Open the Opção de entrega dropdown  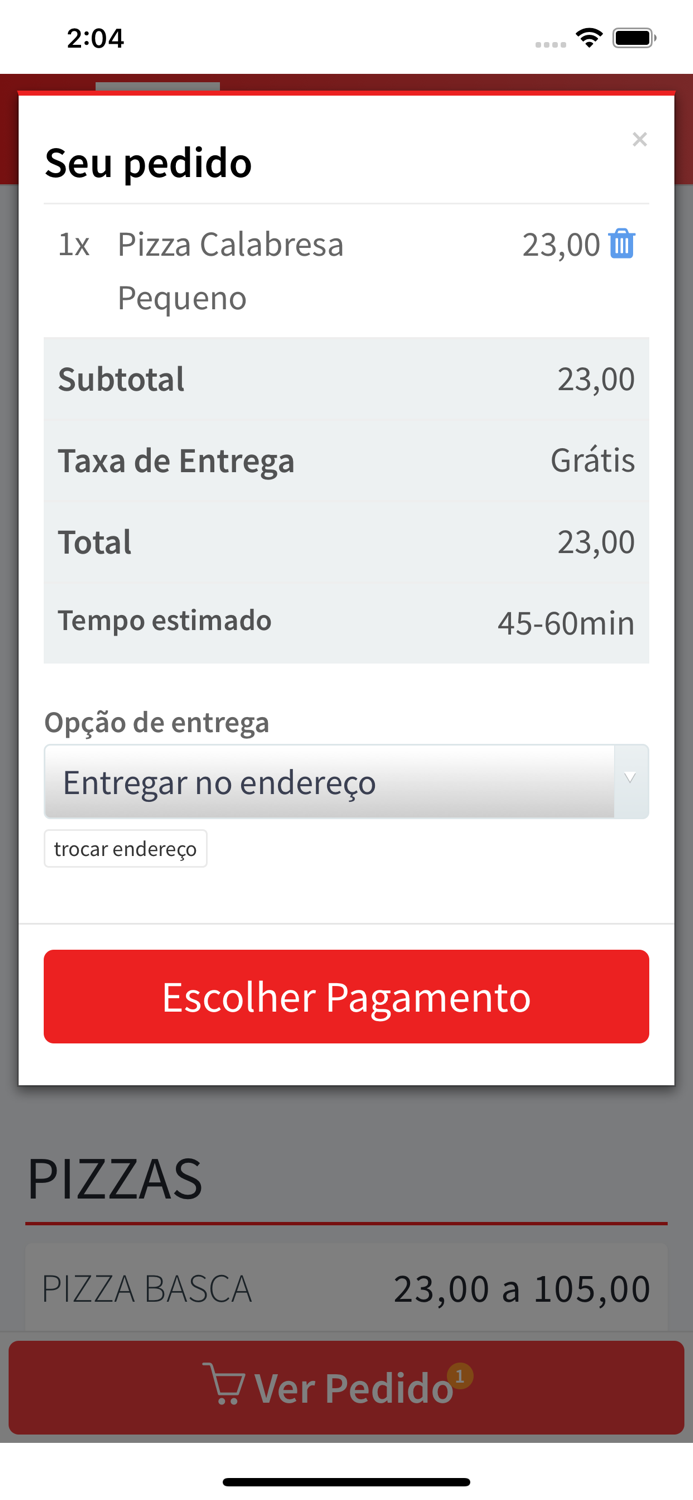click(x=346, y=782)
